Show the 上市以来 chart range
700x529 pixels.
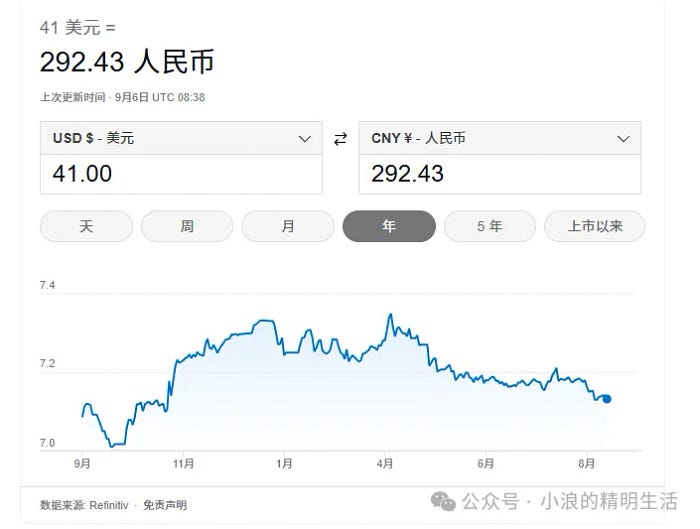click(x=595, y=226)
